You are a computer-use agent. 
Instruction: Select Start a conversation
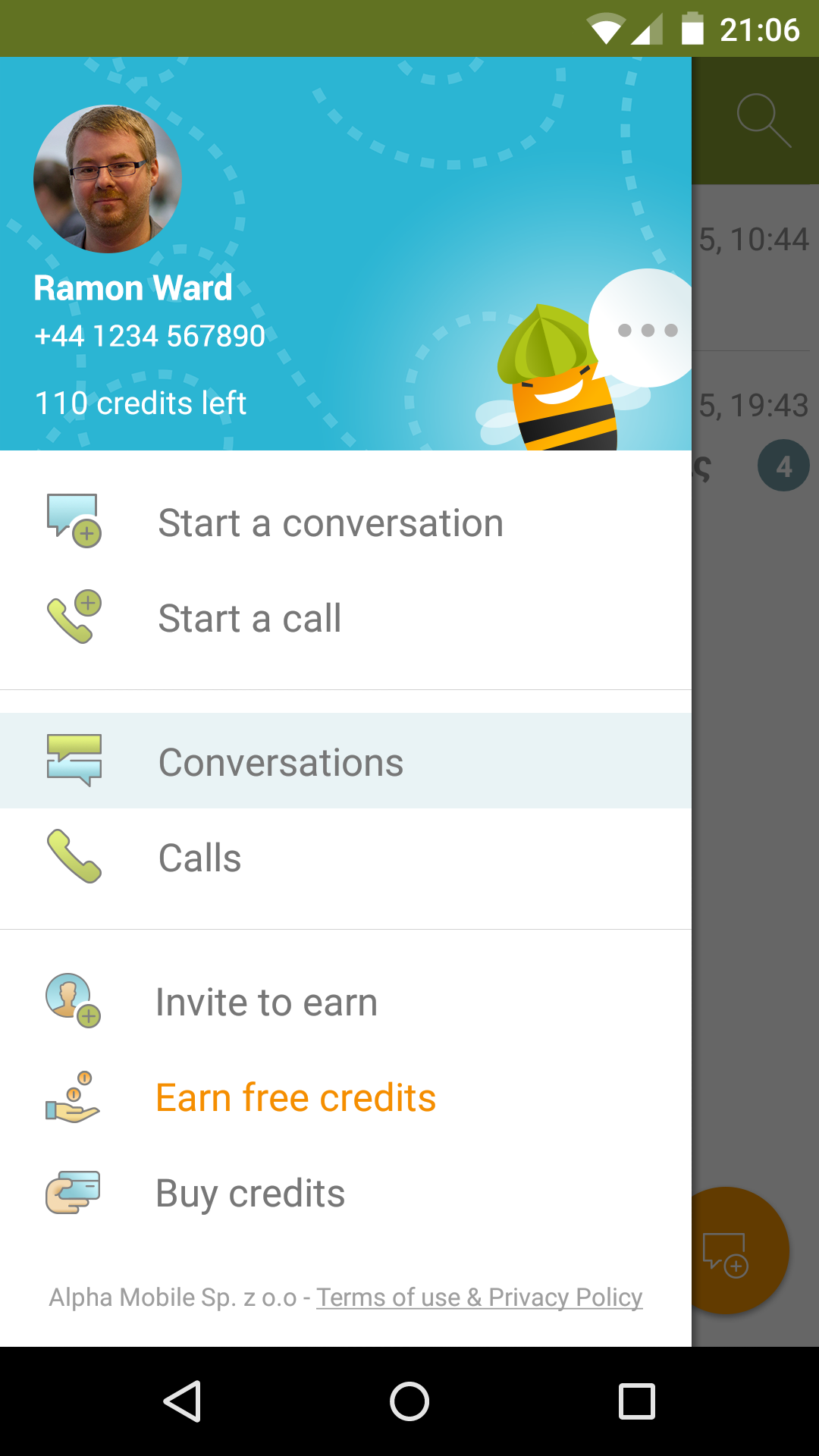[330, 523]
